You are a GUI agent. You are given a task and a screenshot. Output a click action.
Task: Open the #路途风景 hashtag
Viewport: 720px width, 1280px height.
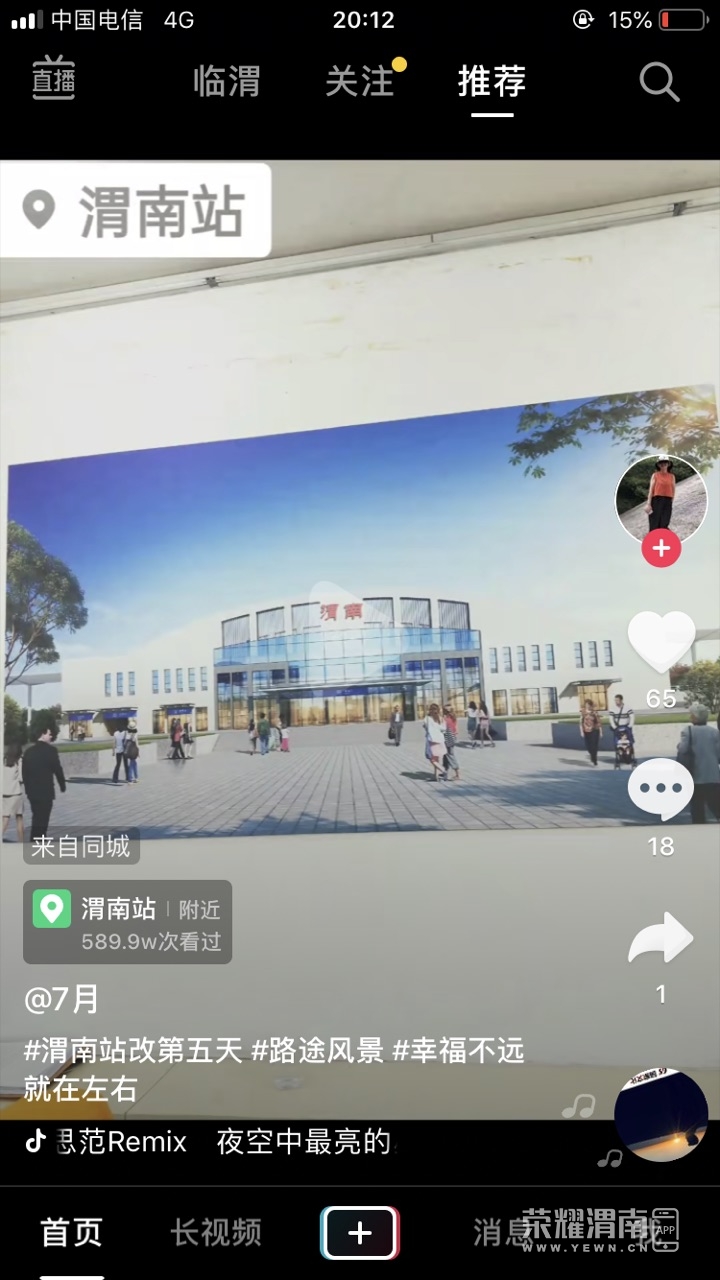pyautogui.click(x=317, y=1051)
